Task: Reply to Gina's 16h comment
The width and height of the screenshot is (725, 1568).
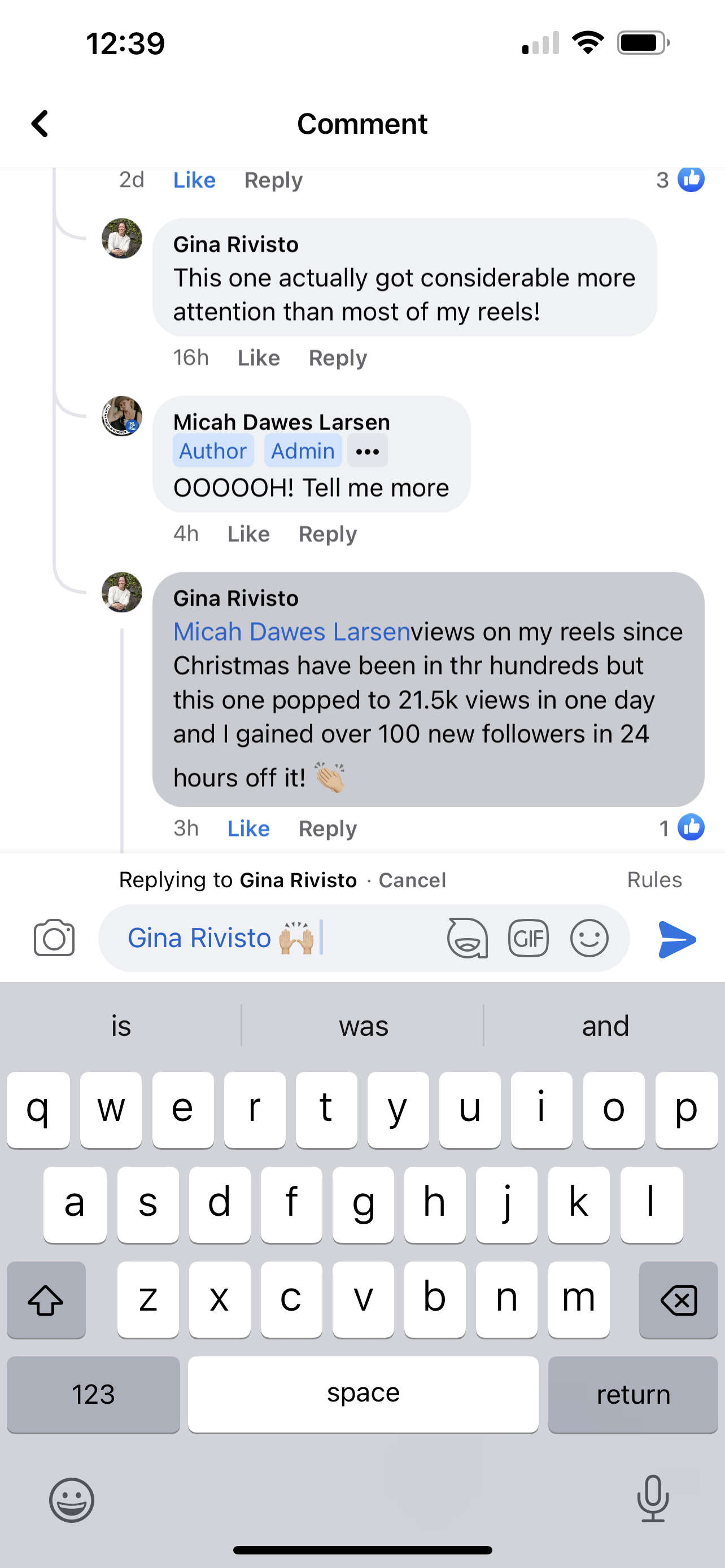Action: (x=338, y=358)
